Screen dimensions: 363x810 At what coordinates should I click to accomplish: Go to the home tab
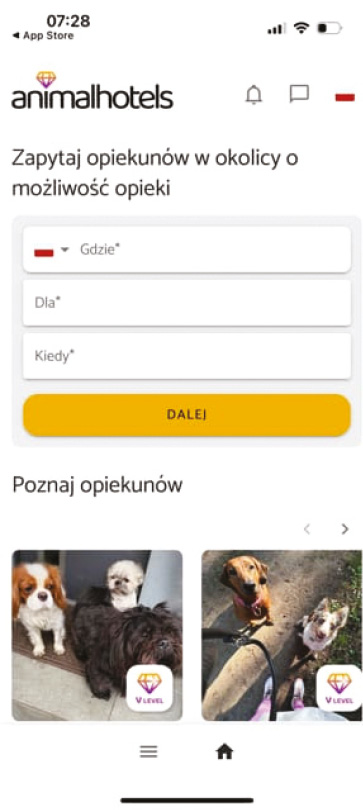(225, 752)
